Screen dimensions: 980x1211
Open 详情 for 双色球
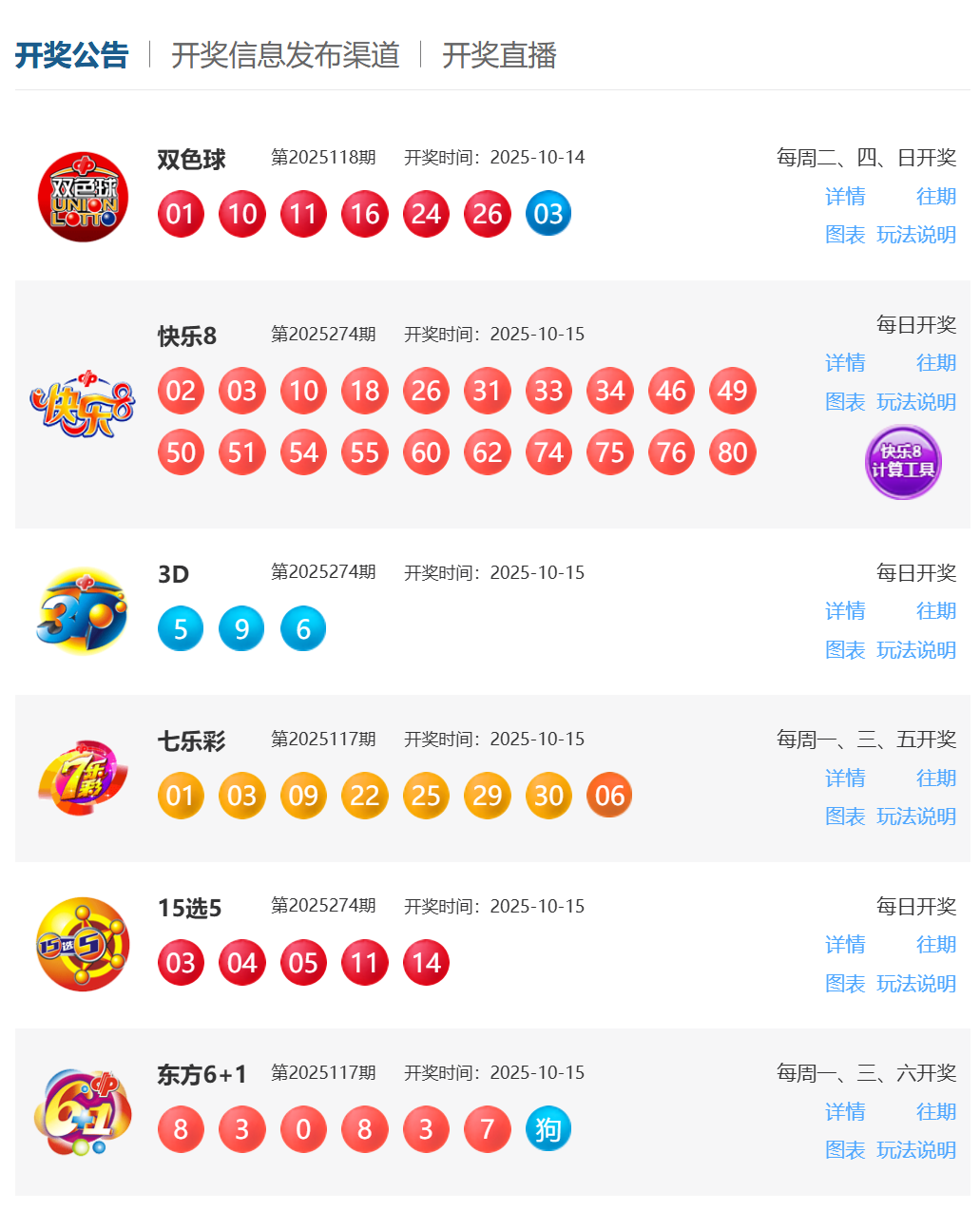pos(845,197)
